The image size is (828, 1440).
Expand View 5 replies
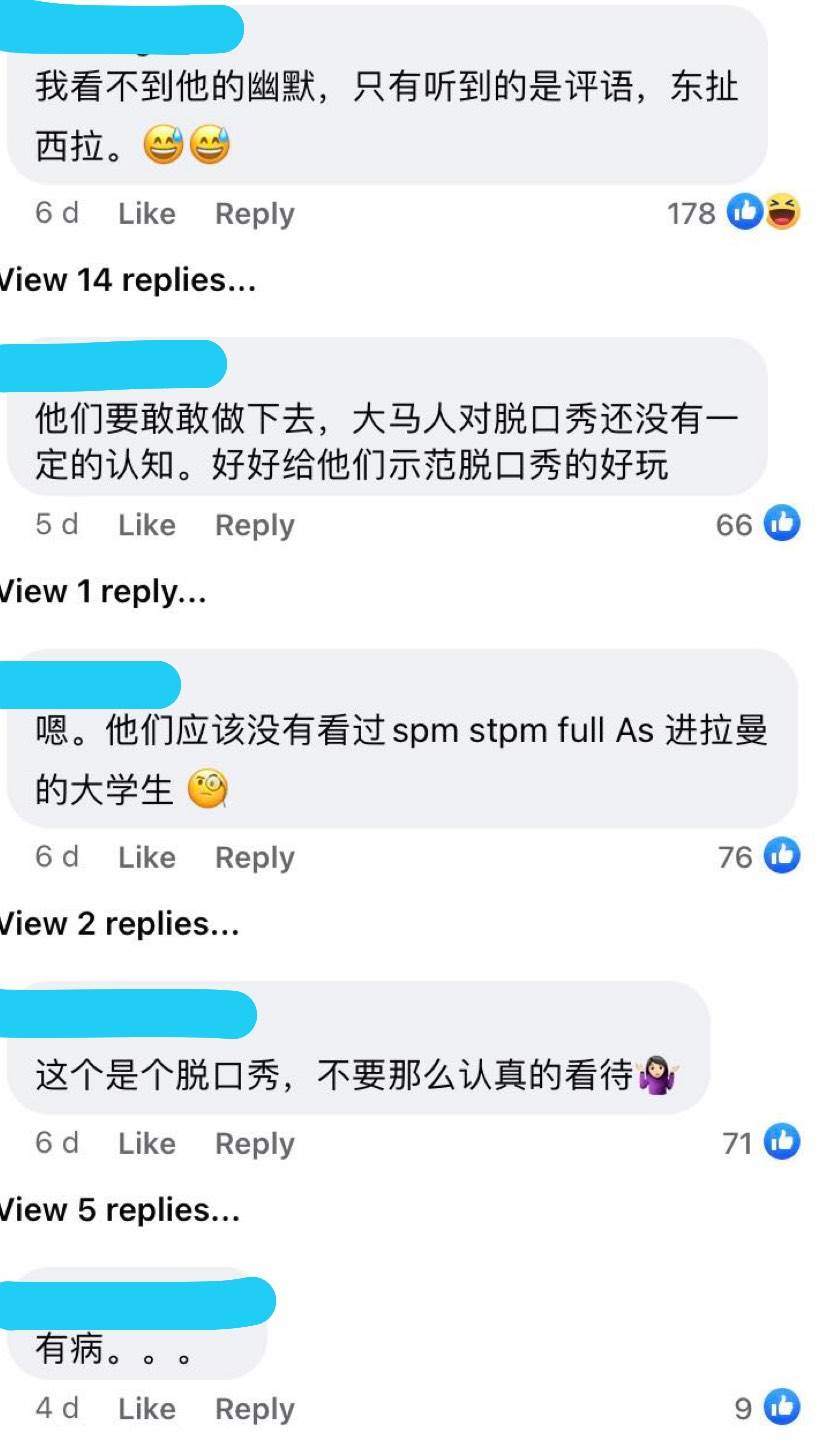116,1210
